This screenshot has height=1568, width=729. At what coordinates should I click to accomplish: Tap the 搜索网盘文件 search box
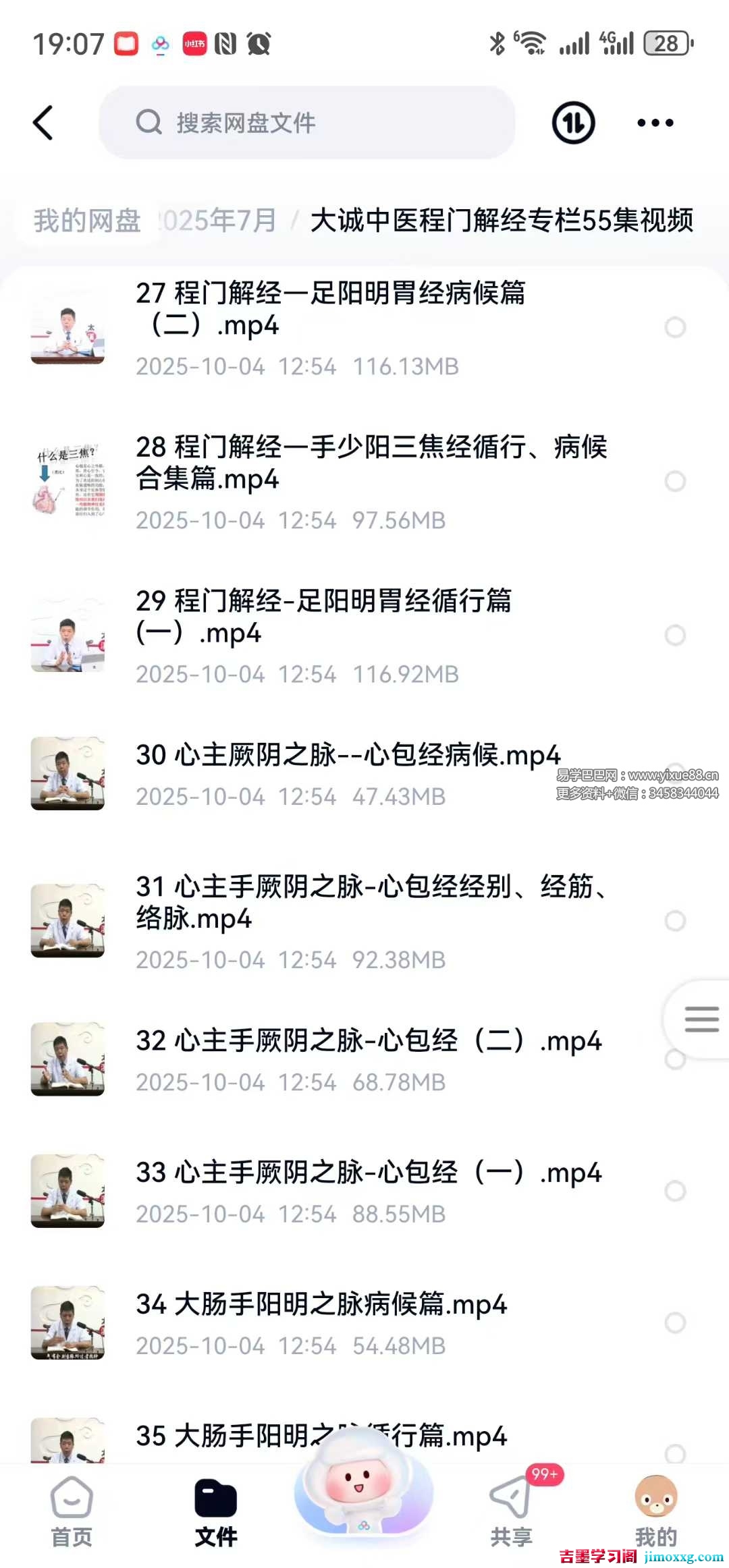pyautogui.click(x=307, y=123)
